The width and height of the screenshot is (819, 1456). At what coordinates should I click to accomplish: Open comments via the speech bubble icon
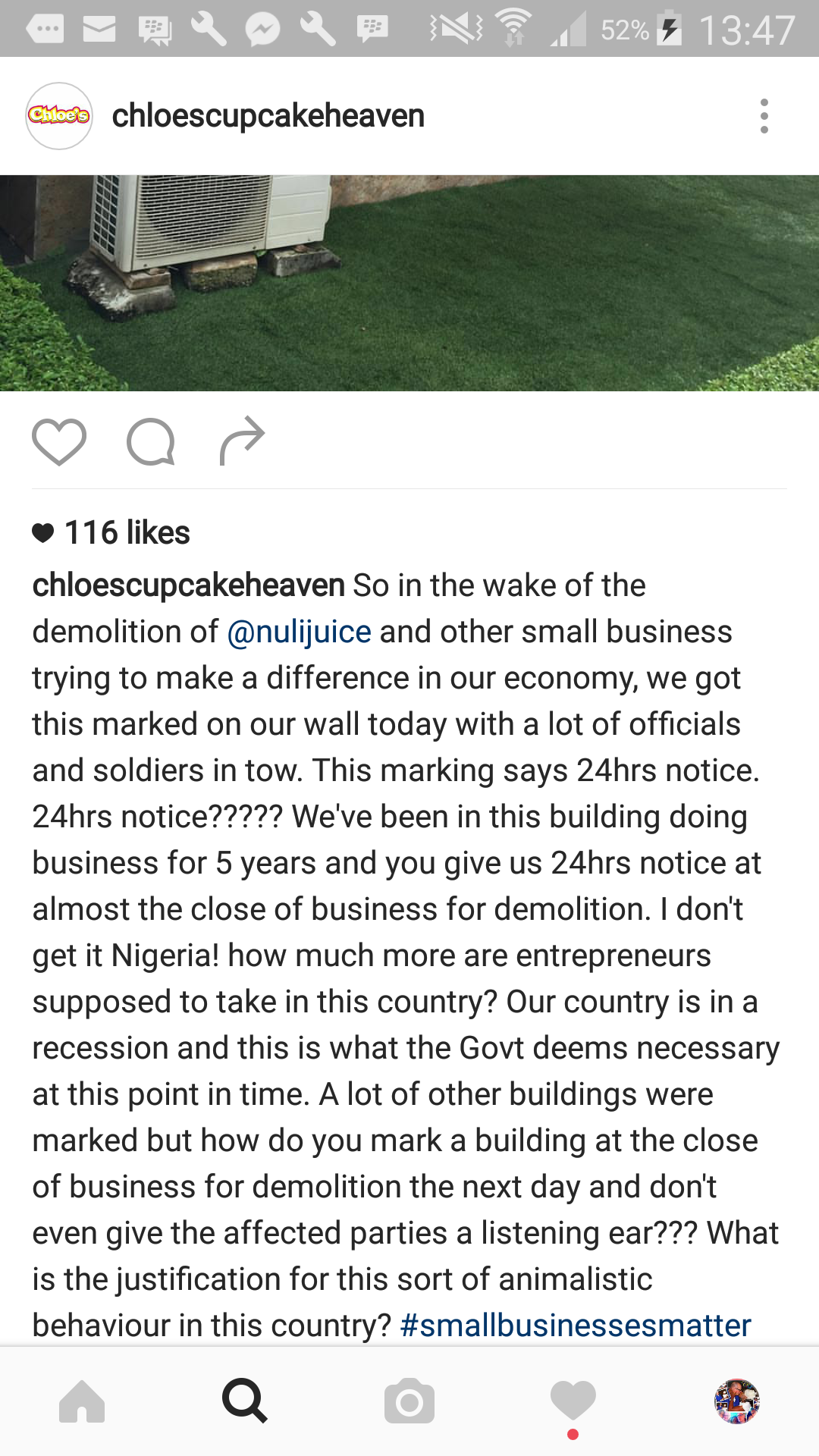click(x=150, y=441)
